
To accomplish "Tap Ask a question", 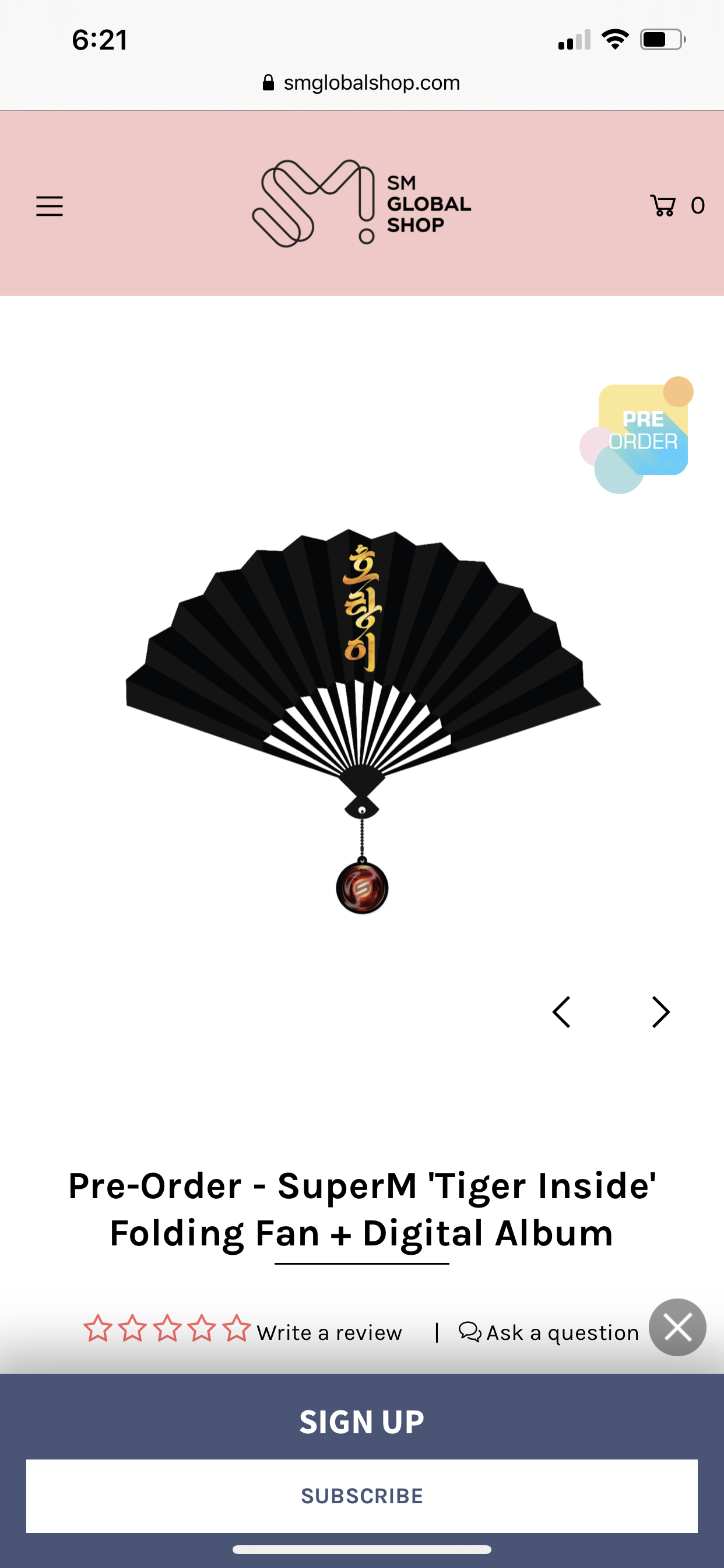I will [549, 1332].
